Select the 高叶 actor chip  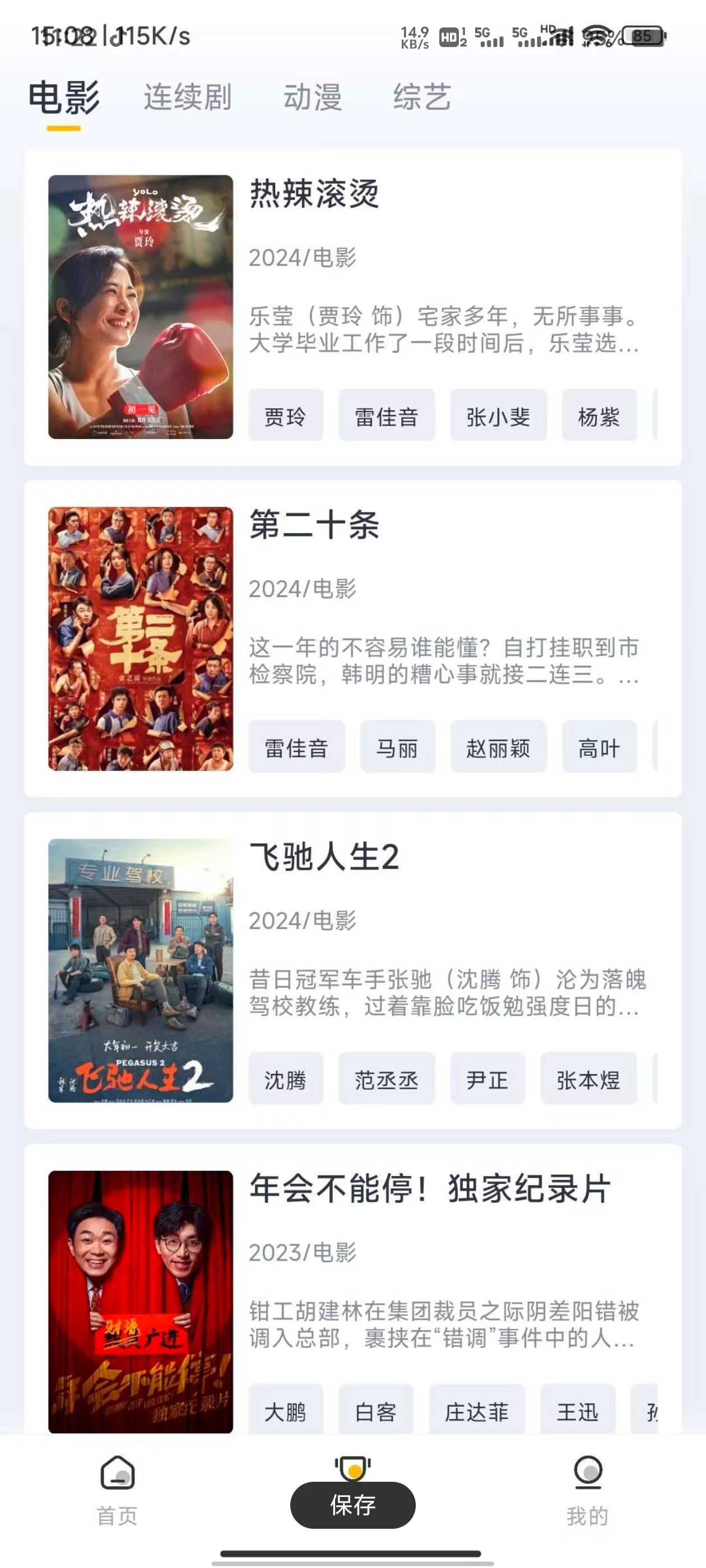coord(600,747)
